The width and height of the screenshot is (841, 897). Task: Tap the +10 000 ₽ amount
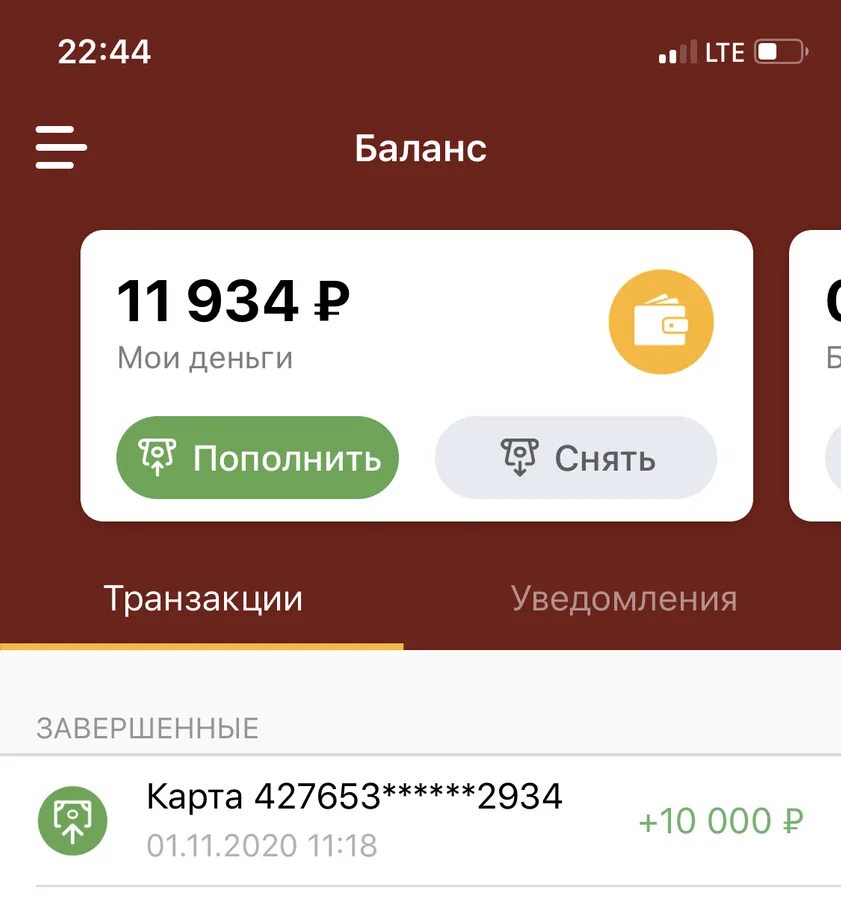(x=722, y=820)
